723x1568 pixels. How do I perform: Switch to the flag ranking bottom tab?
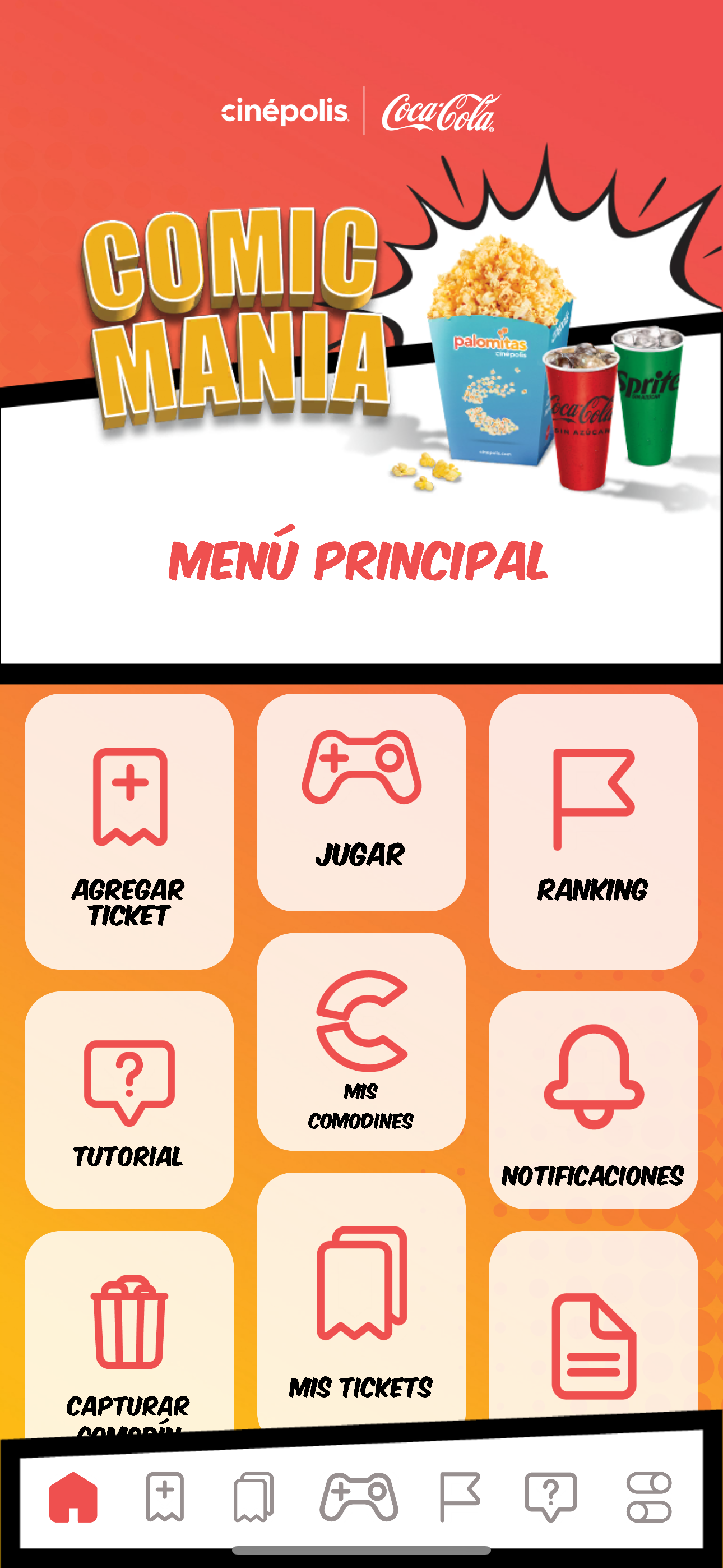pyautogui.click(x=460, y=1497)
